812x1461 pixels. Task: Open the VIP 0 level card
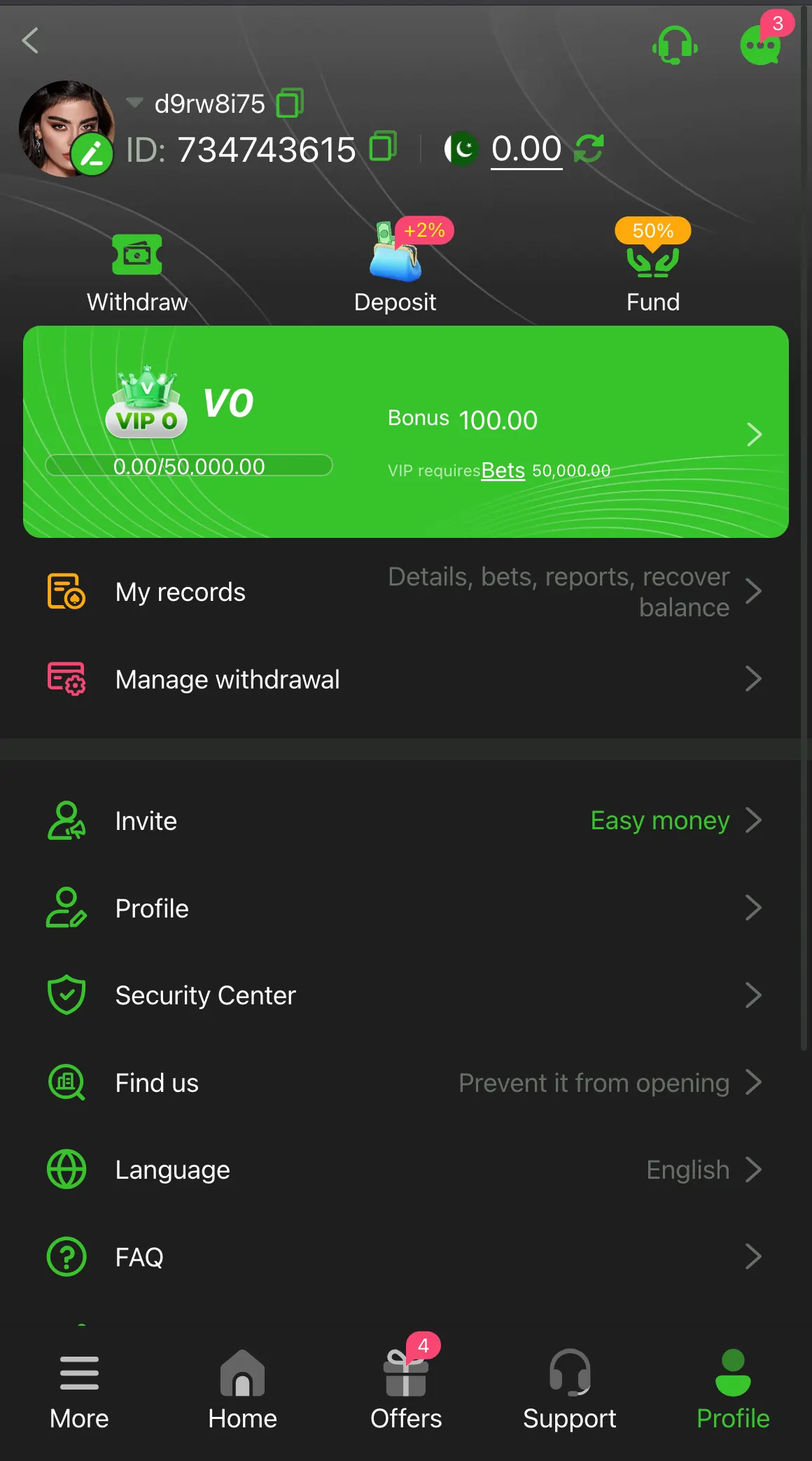pos(406,432)
